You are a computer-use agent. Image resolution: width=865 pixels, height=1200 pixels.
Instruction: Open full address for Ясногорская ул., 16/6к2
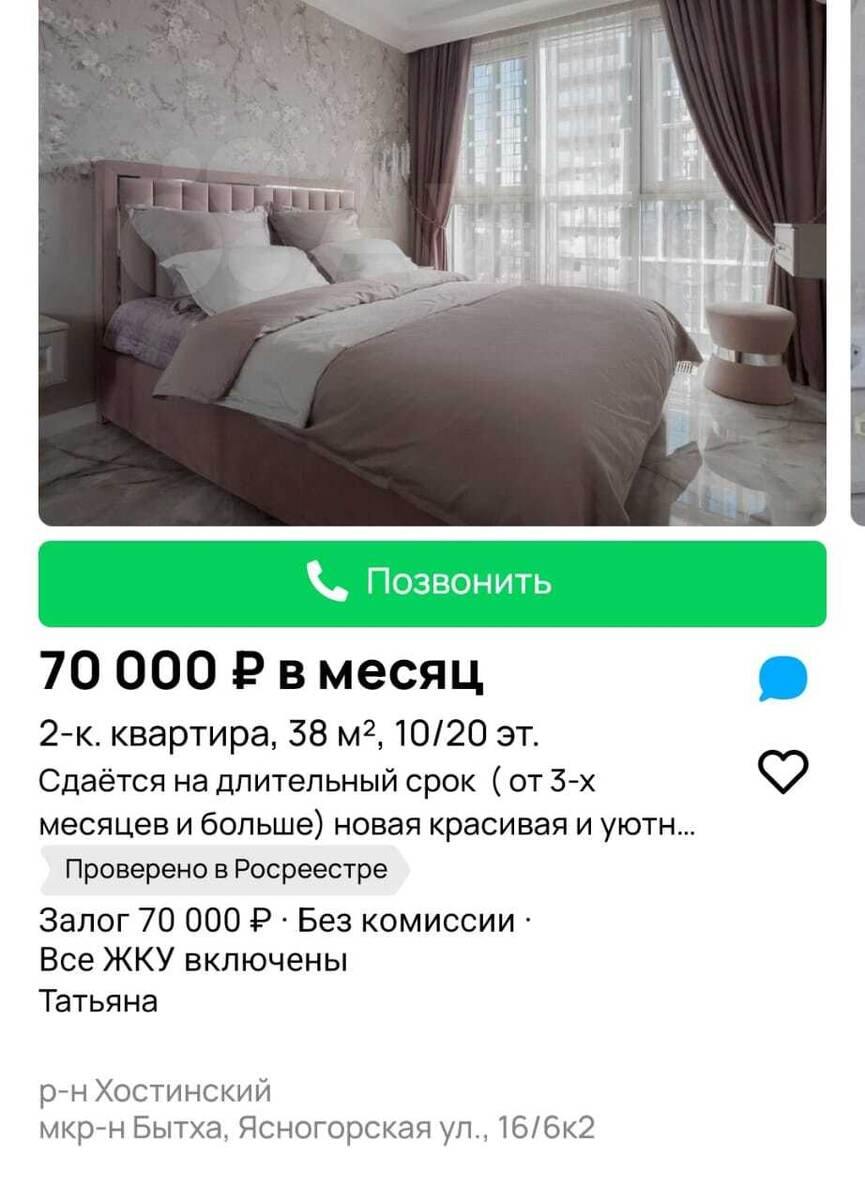point(315,1128)
